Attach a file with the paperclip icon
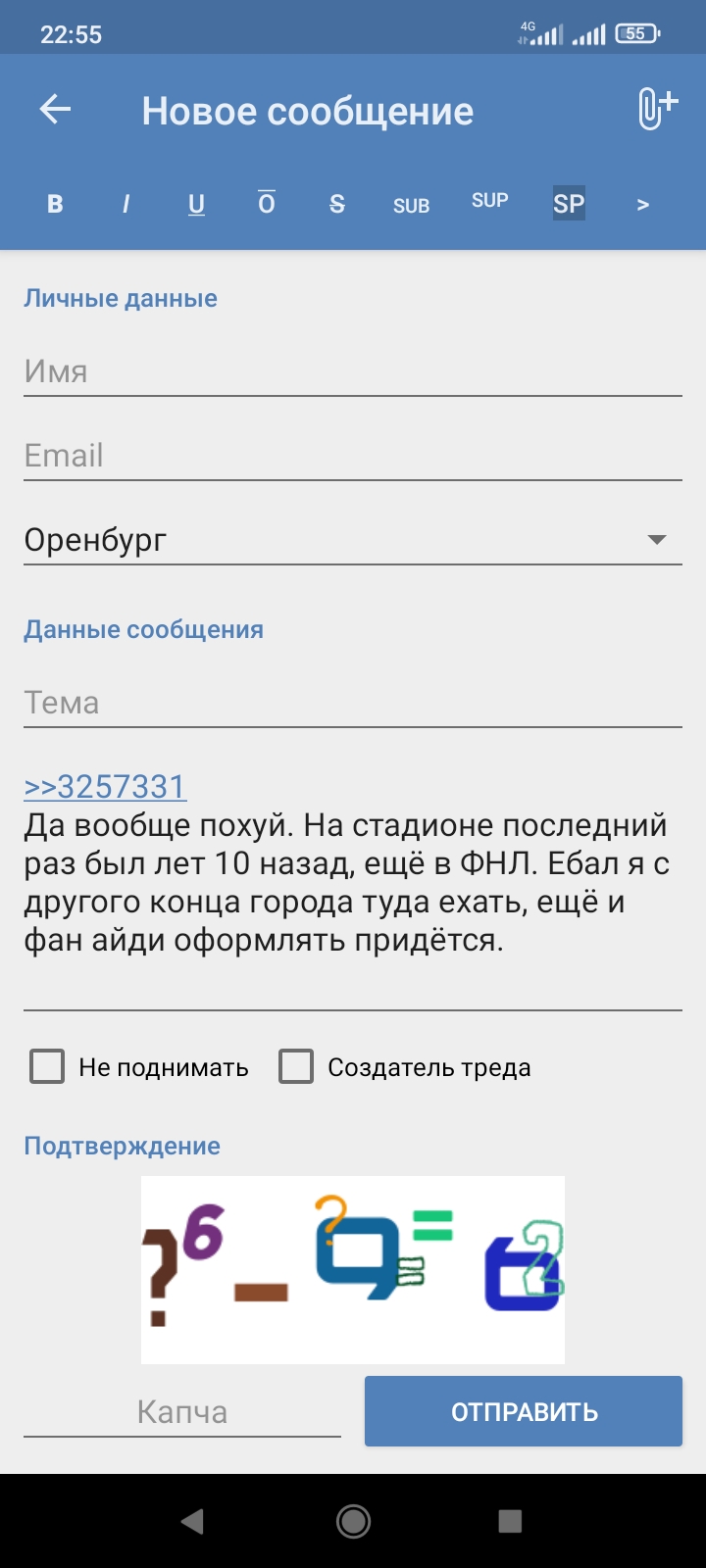Screen dimensions: 706x1568 [x=657, y=109]
